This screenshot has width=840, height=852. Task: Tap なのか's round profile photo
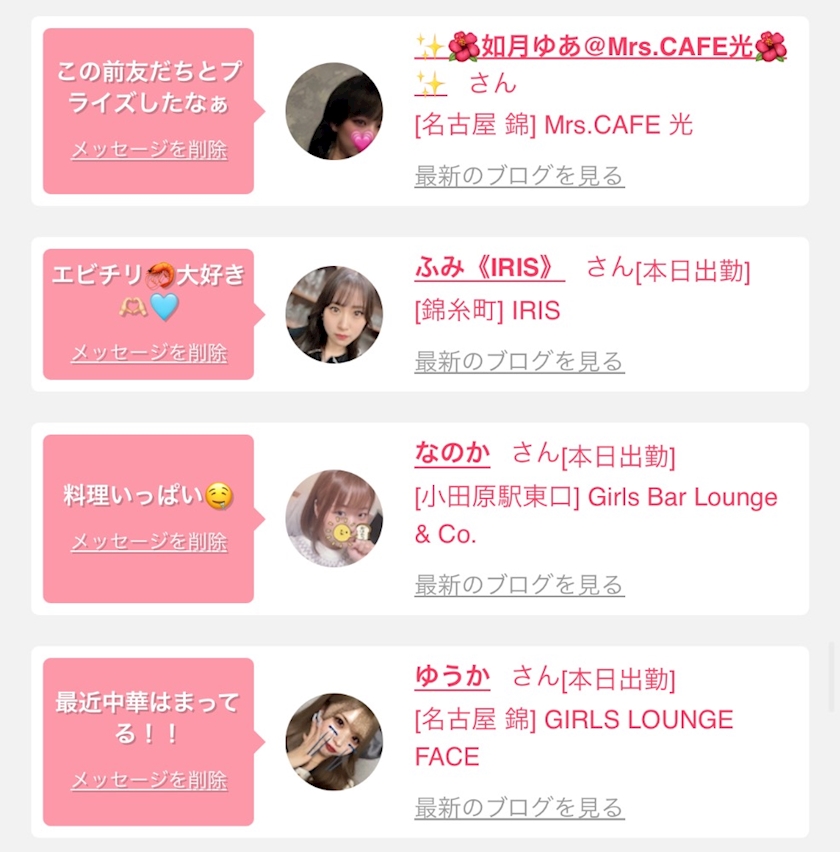334,518
